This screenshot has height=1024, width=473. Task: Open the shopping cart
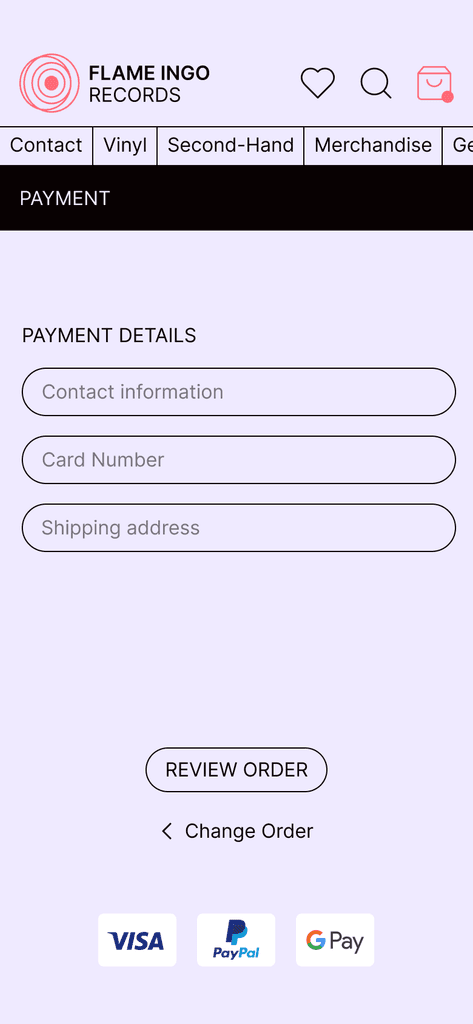pyautogui.click(x=435, y=84)
